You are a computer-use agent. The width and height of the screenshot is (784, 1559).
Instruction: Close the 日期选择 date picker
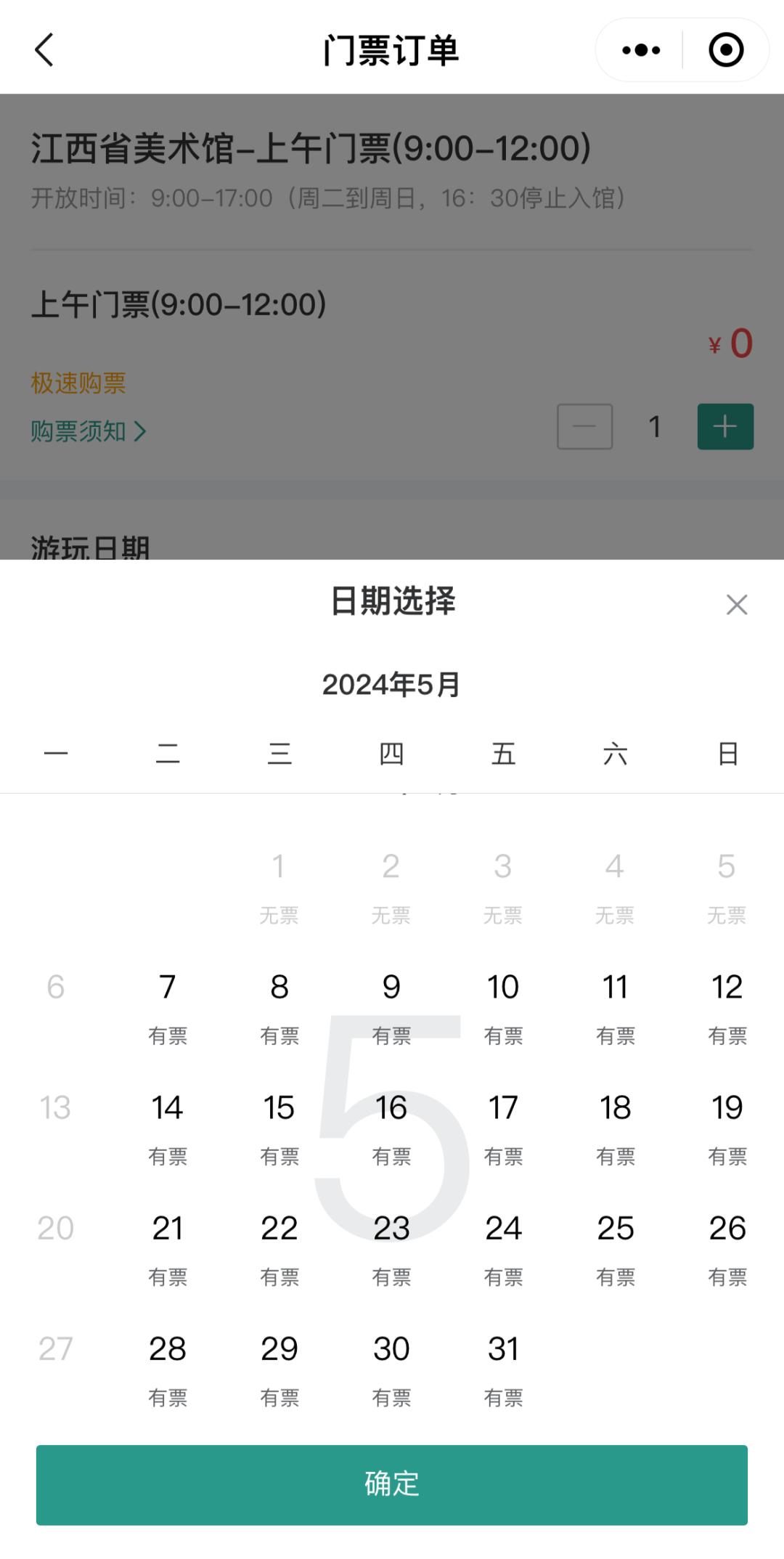736,604
